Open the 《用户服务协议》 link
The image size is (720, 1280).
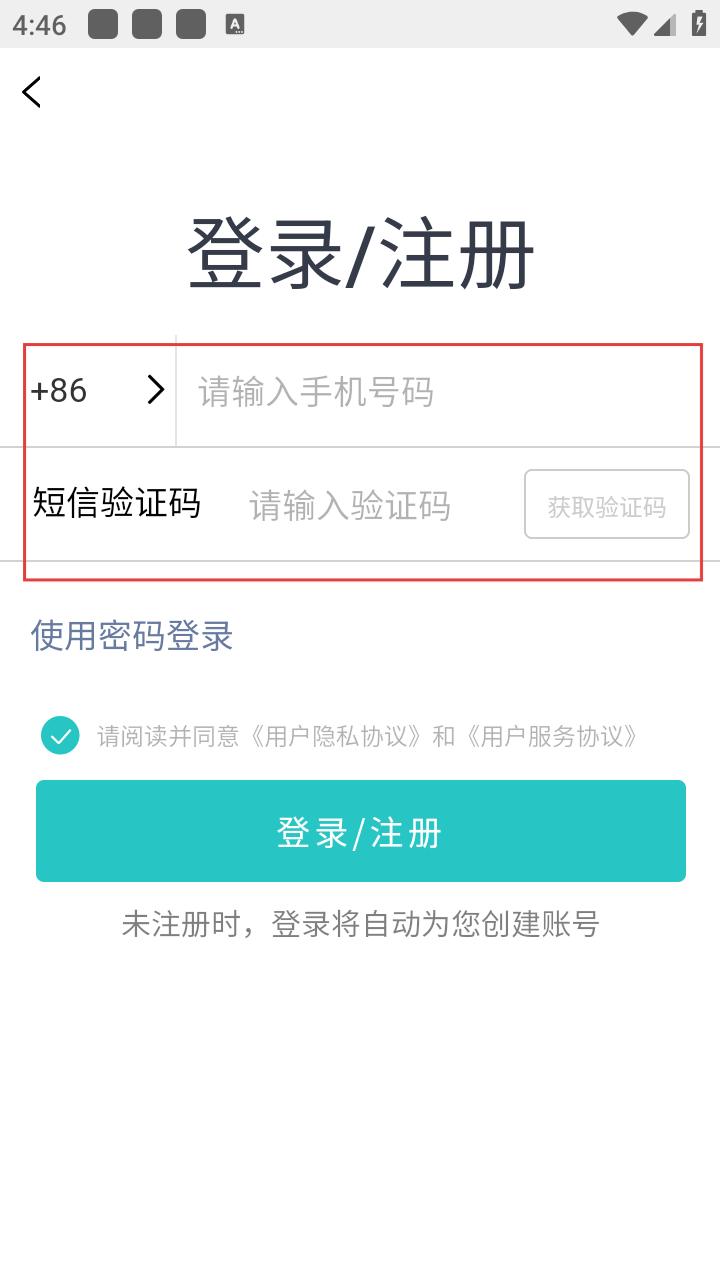pyautogui.click(x=552, y=737)
